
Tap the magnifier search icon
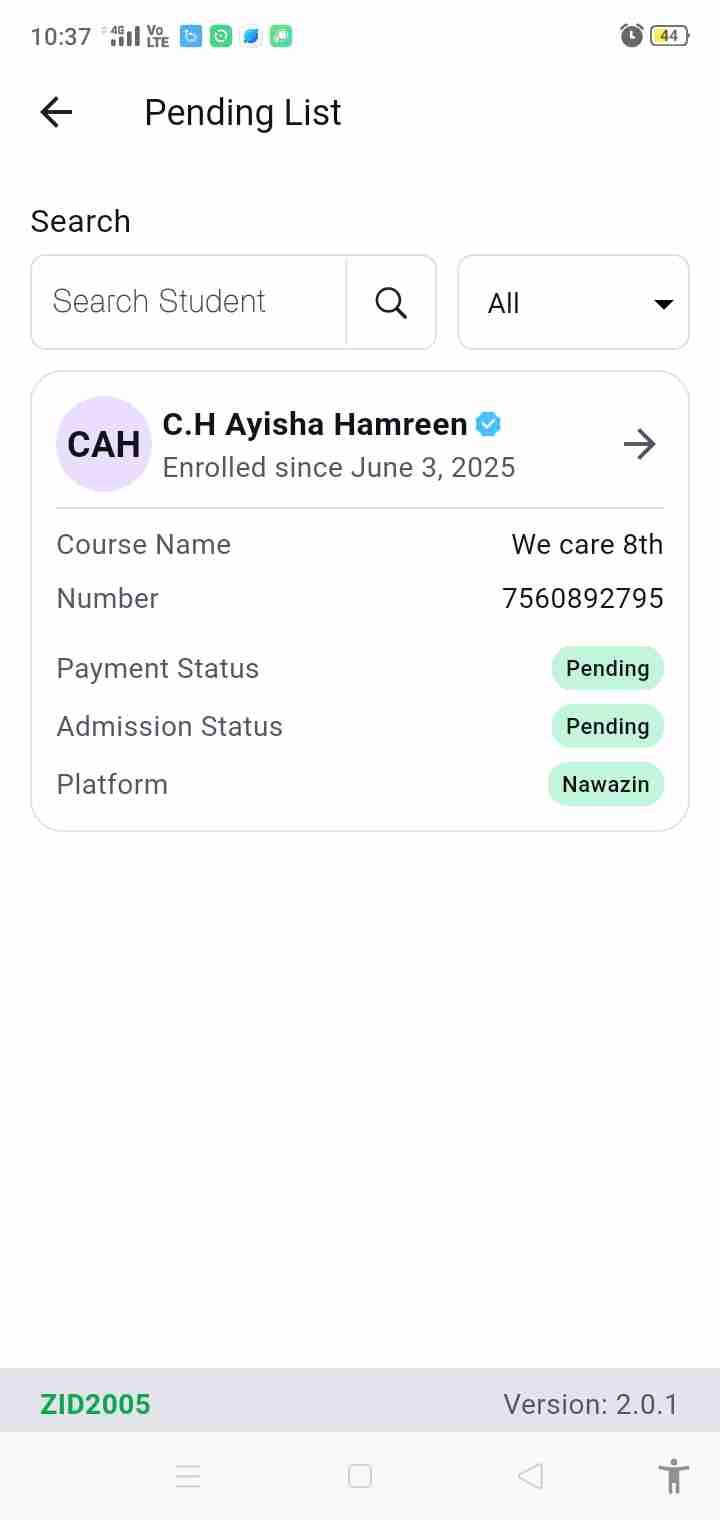[391, 302]
